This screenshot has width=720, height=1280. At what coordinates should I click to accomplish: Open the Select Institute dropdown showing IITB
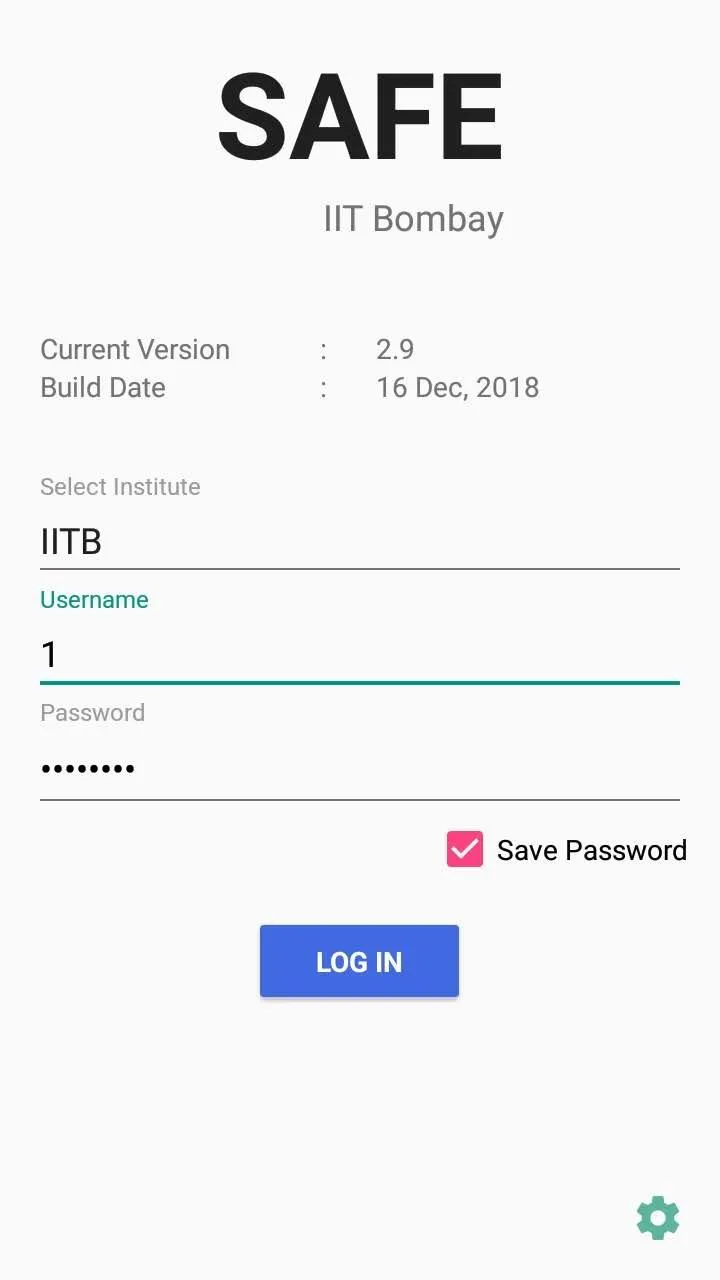[359, 542]
